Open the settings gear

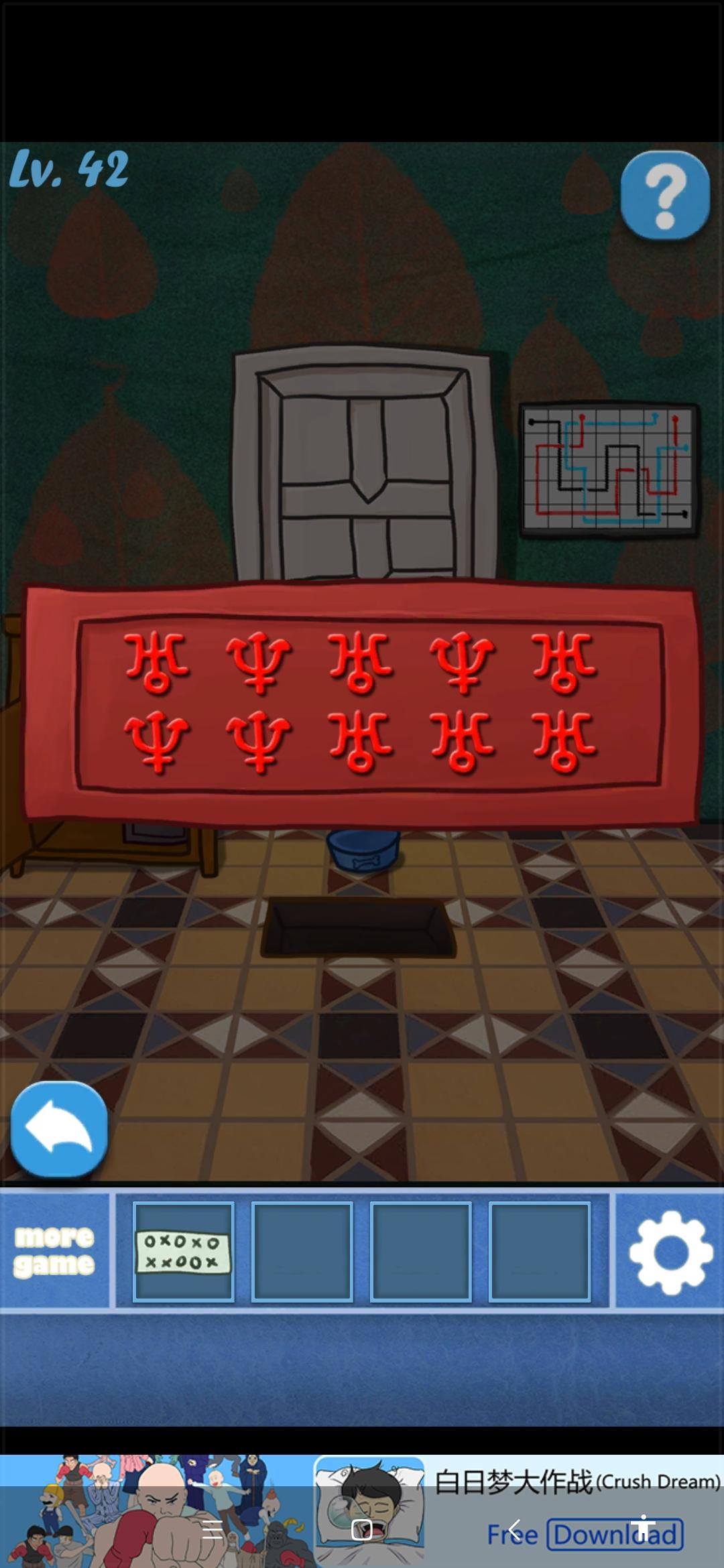pyautogui.click(x=670, y=1251)
